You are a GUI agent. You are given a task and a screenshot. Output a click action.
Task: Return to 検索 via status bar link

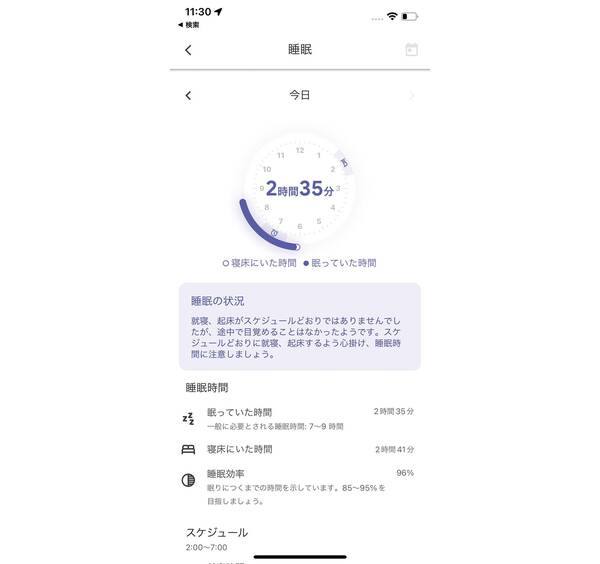click(188, 25)
